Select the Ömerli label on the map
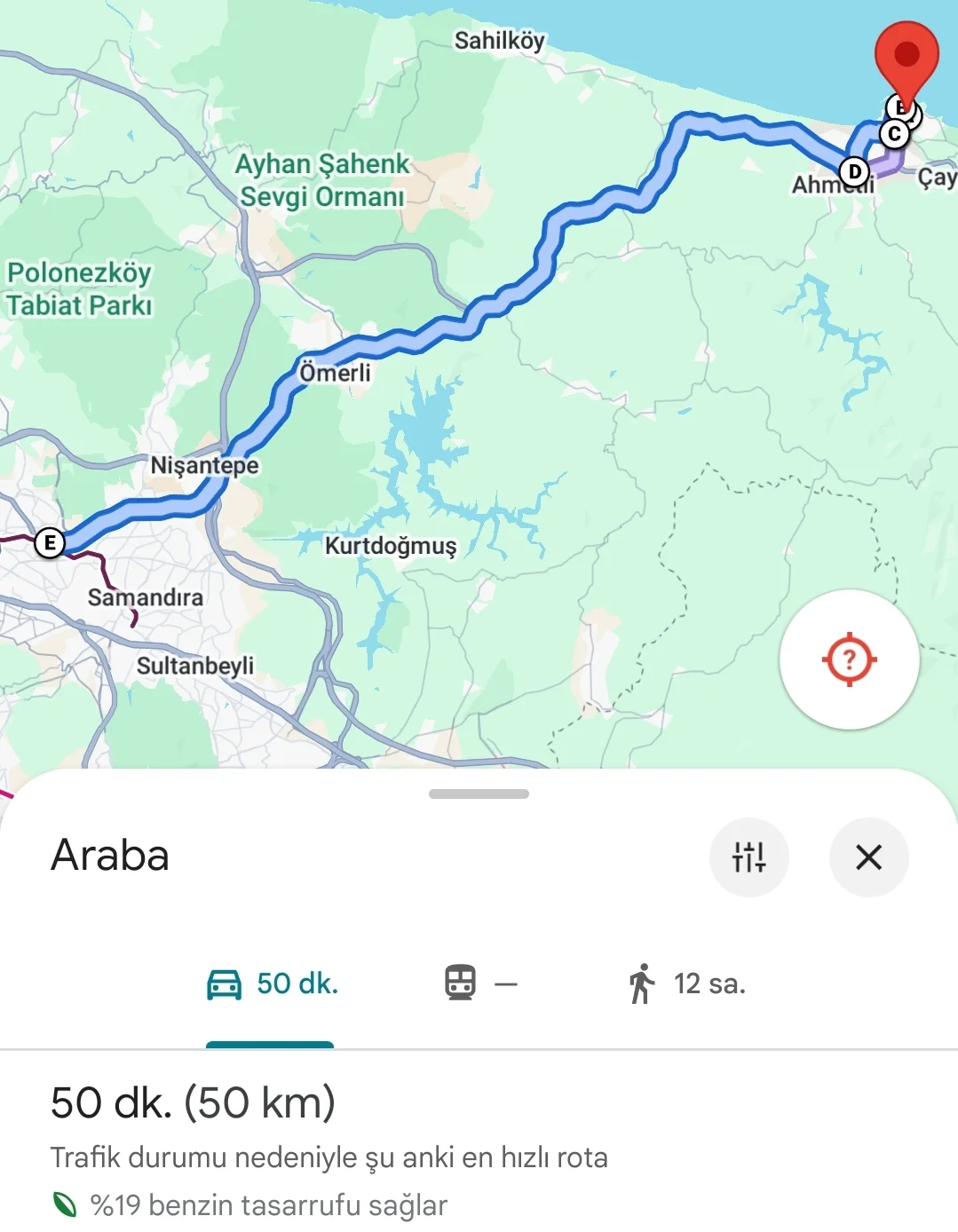The width and height of the screenshot is (958, 1232). tap(336, 374)
